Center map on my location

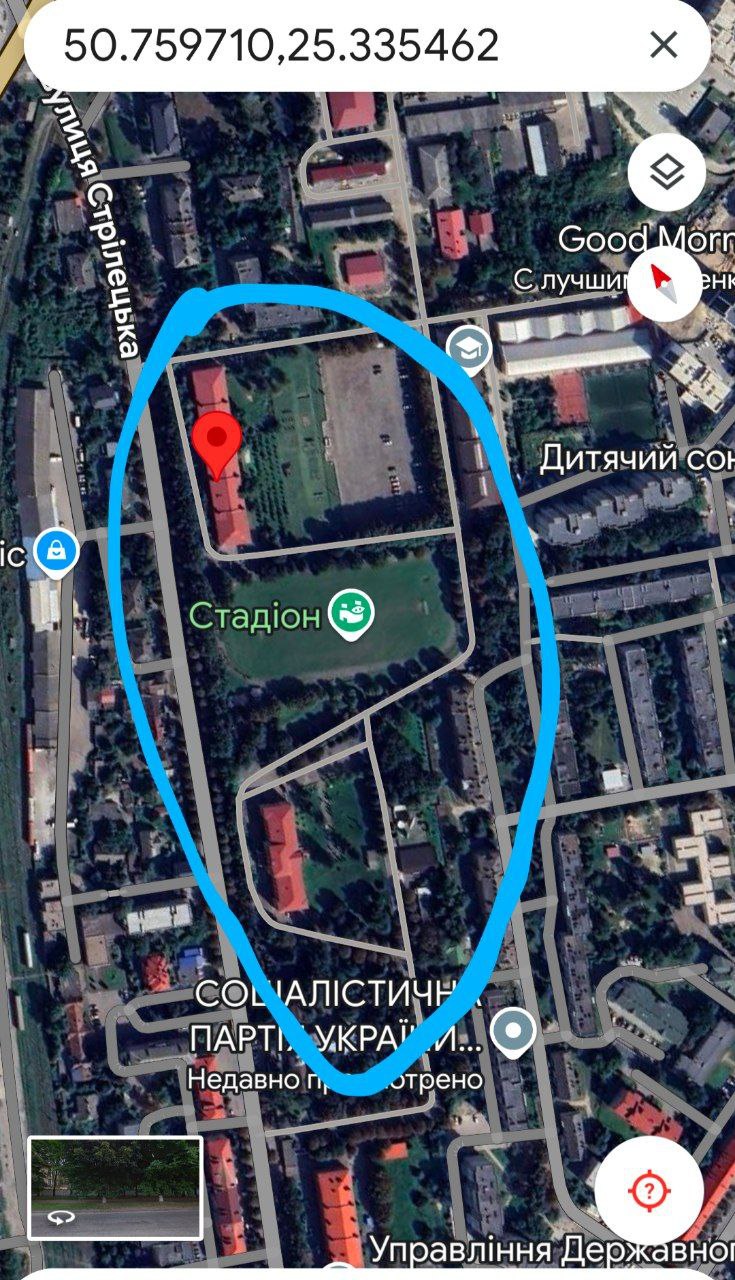tap(649, 1190)
